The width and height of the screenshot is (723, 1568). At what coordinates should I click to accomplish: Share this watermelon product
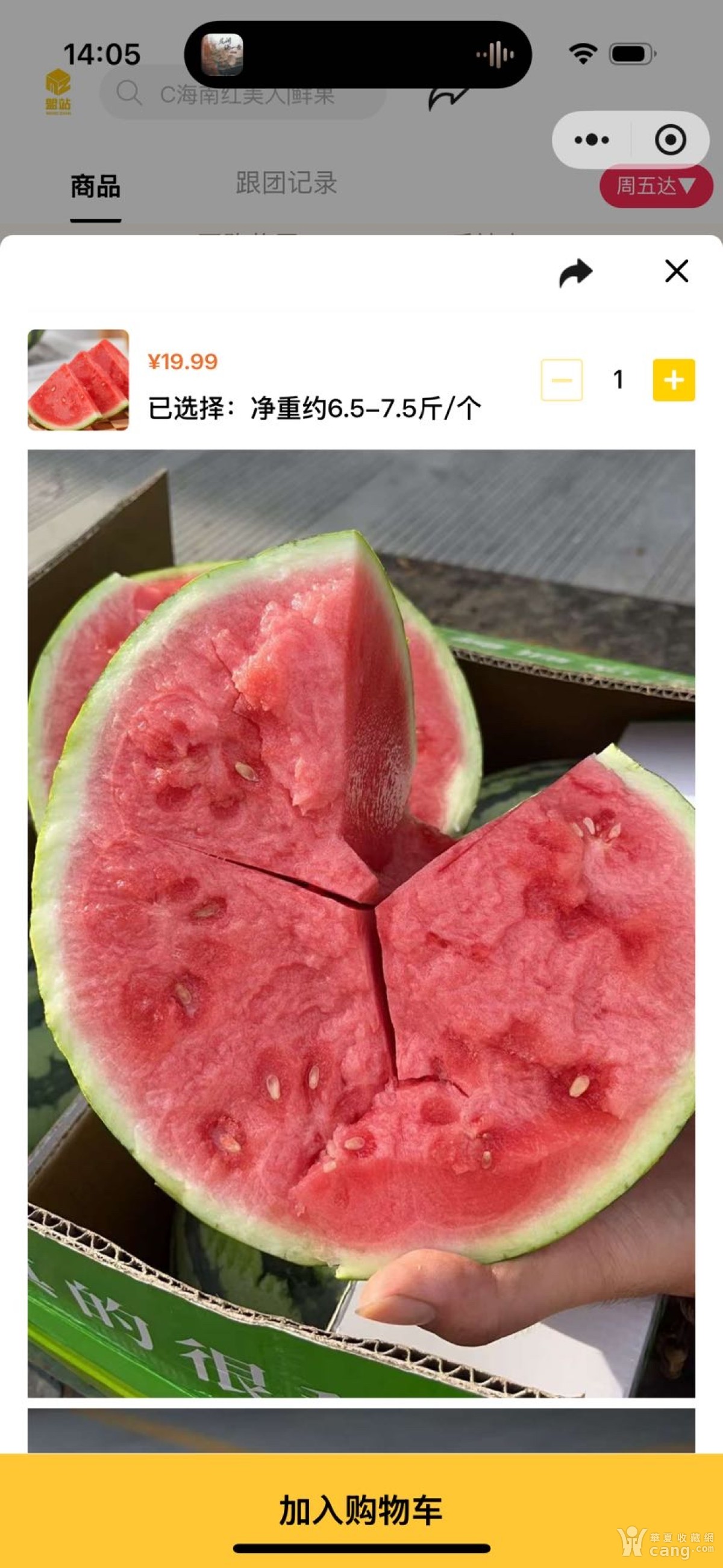point(575,273)
